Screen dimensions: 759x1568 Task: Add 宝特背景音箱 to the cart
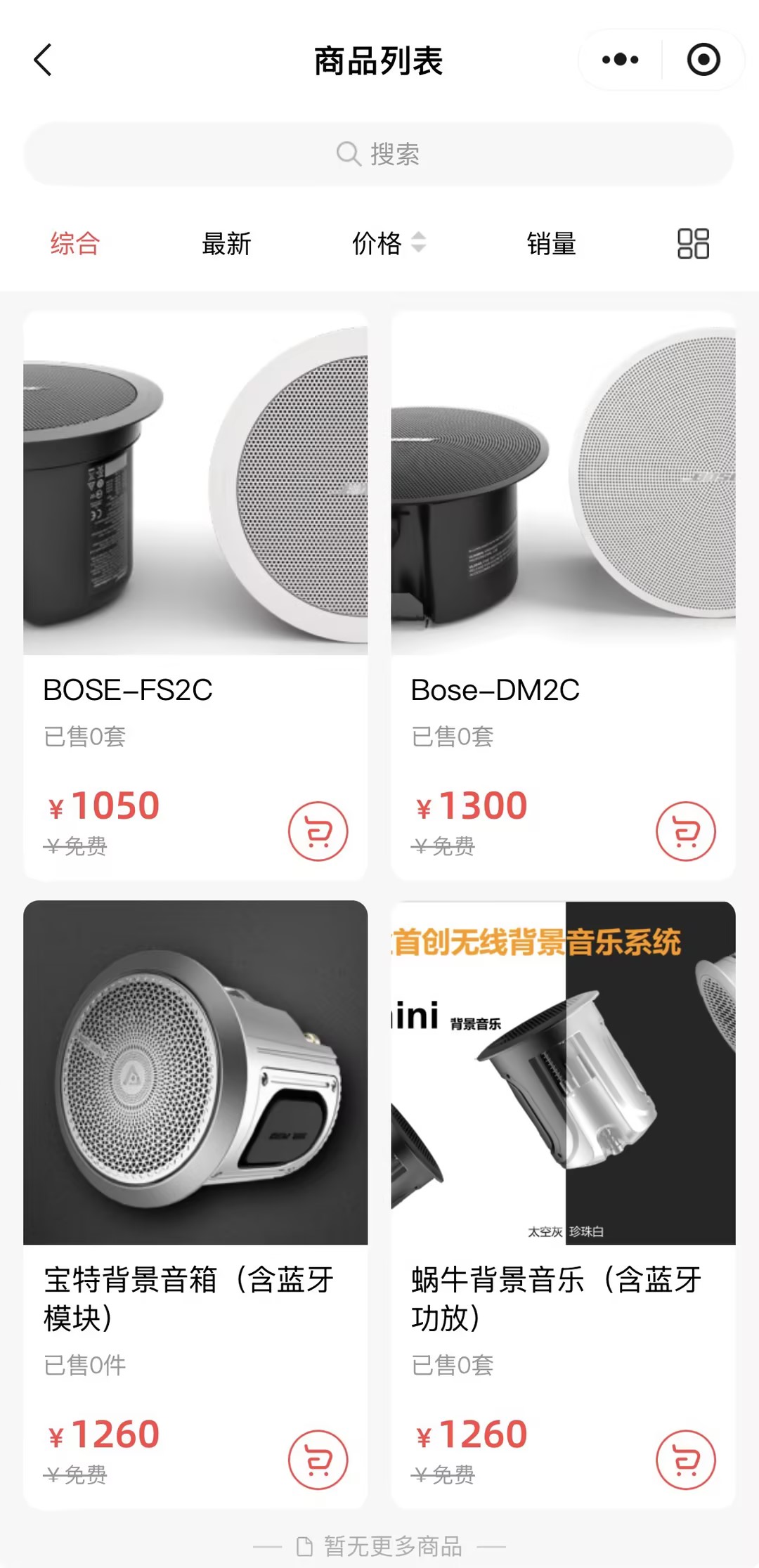point(318,1460)
